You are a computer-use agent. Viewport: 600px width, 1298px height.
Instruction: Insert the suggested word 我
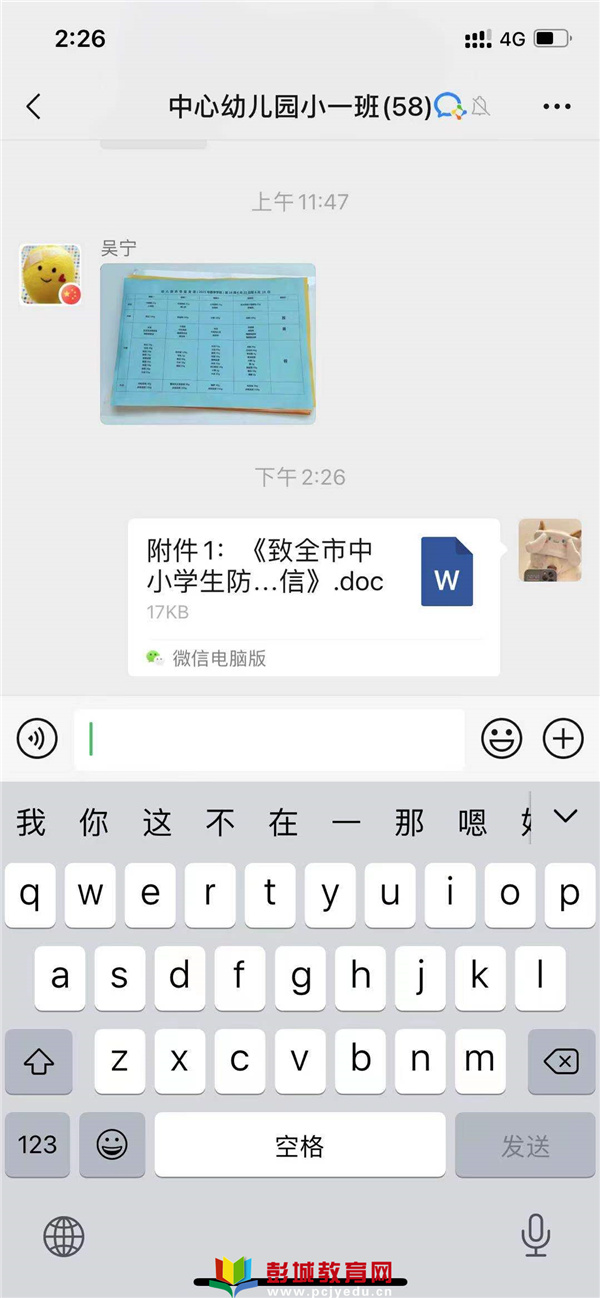(31, 823)
